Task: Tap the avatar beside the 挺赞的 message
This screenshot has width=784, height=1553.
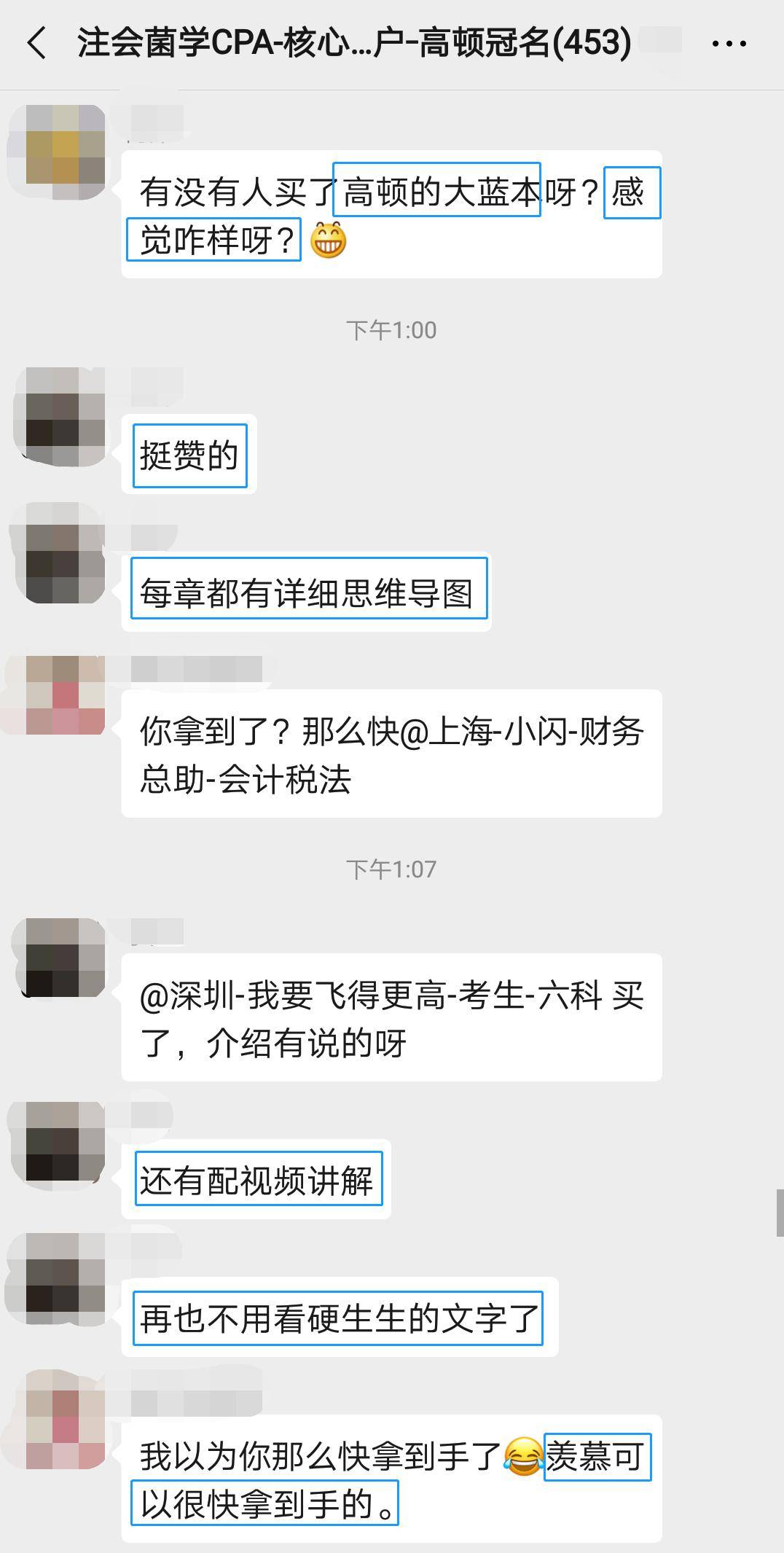Action: (x=58, y=415)
